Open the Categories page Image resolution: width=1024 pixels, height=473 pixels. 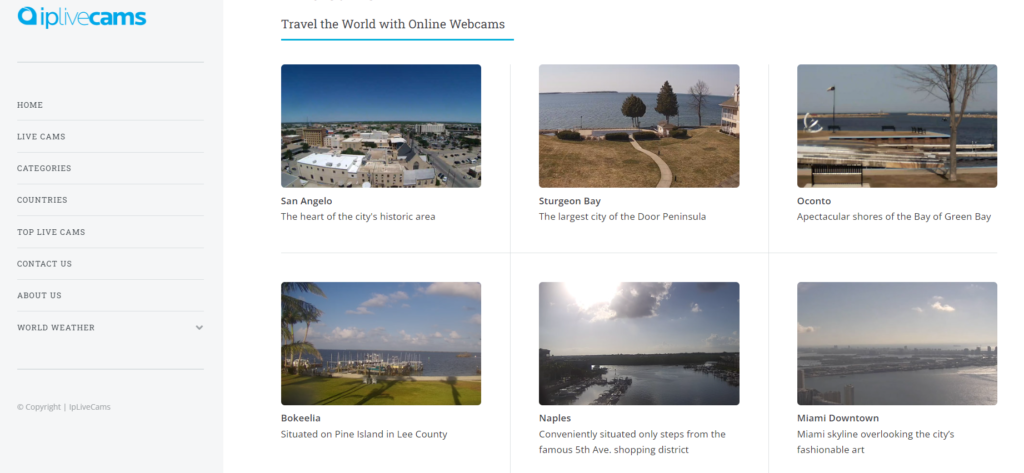tap(44, 168)
